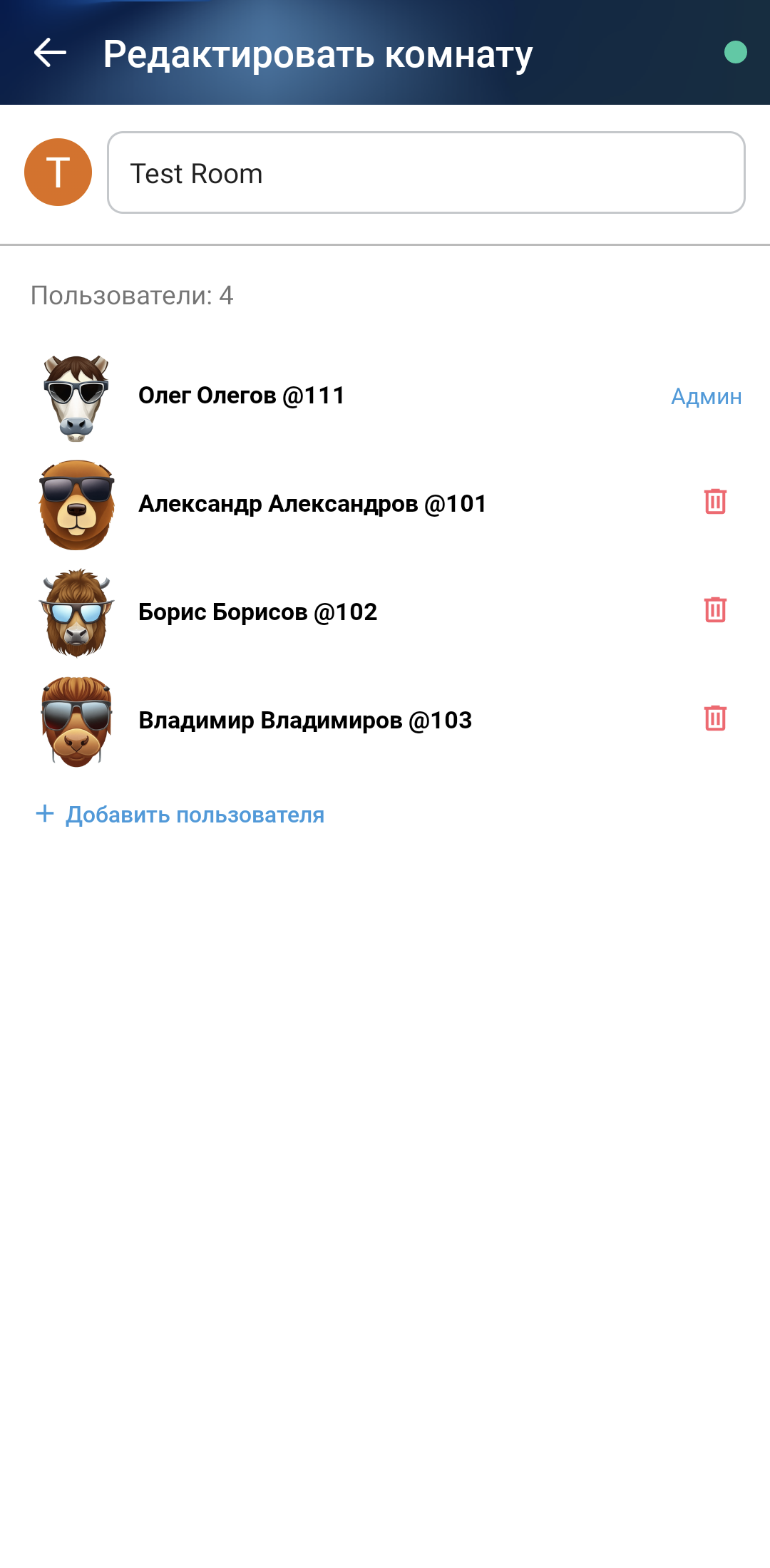Remove Александр Александров from the room
The height and width of the screenshot is (1568, 770).
tap(715, 502)
